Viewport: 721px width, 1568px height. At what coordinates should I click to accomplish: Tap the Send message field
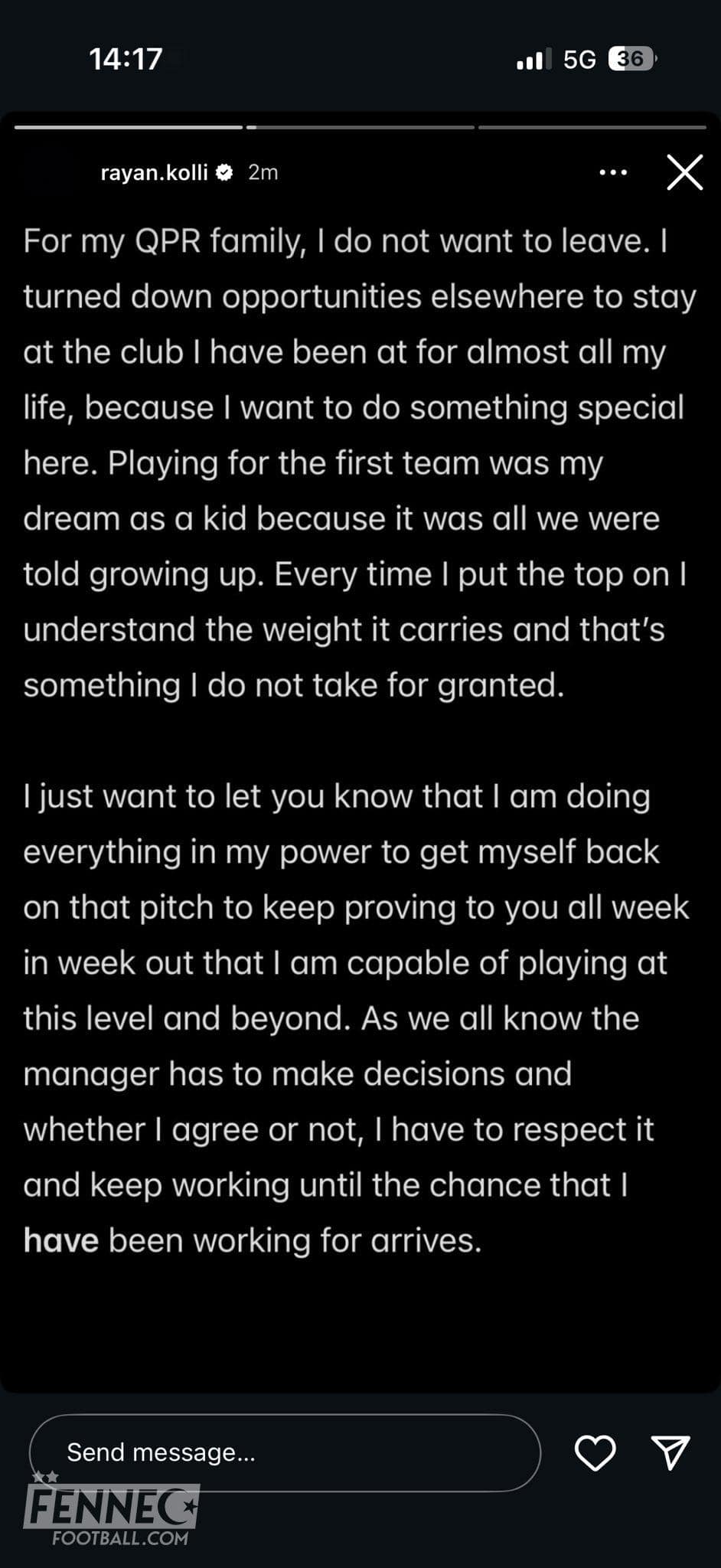point(284,1452)
